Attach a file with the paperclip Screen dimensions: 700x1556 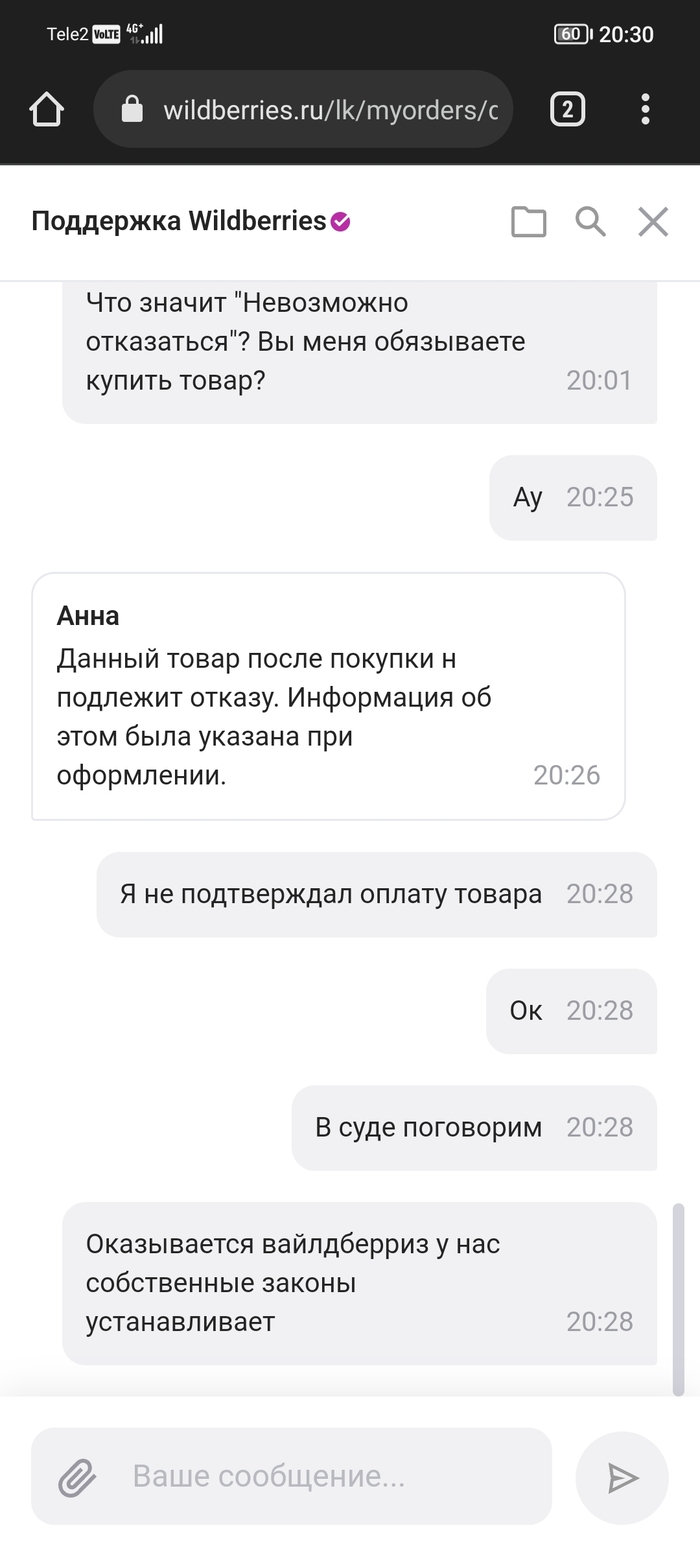pyautogui.click(x=76, y=1476)
